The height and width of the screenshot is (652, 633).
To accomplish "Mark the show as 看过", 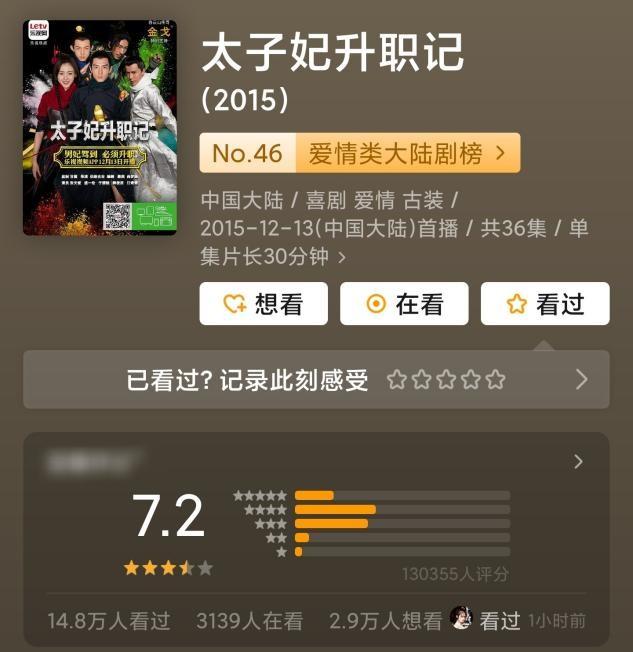I will (x=545, y=304).
